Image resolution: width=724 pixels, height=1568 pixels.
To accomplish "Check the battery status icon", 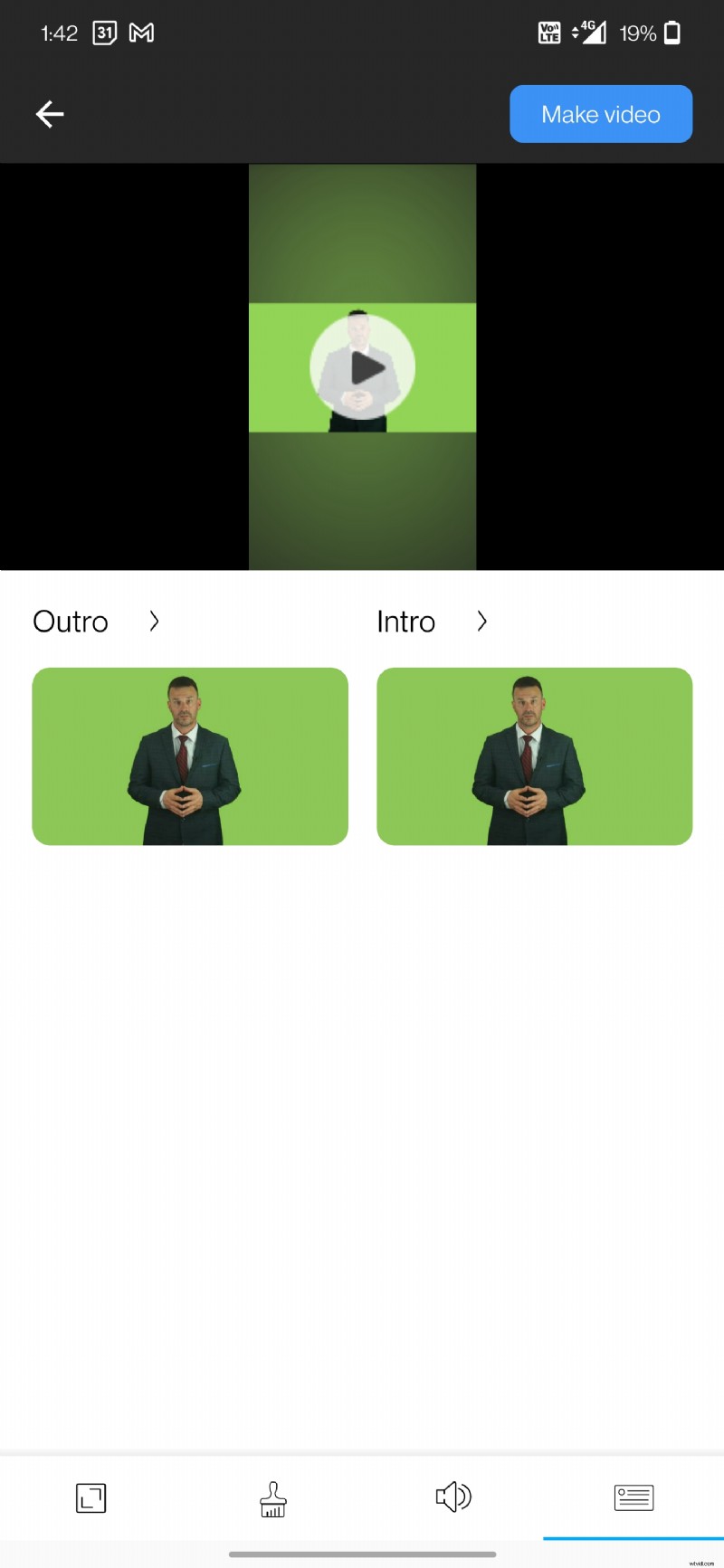I will point(672,33).
